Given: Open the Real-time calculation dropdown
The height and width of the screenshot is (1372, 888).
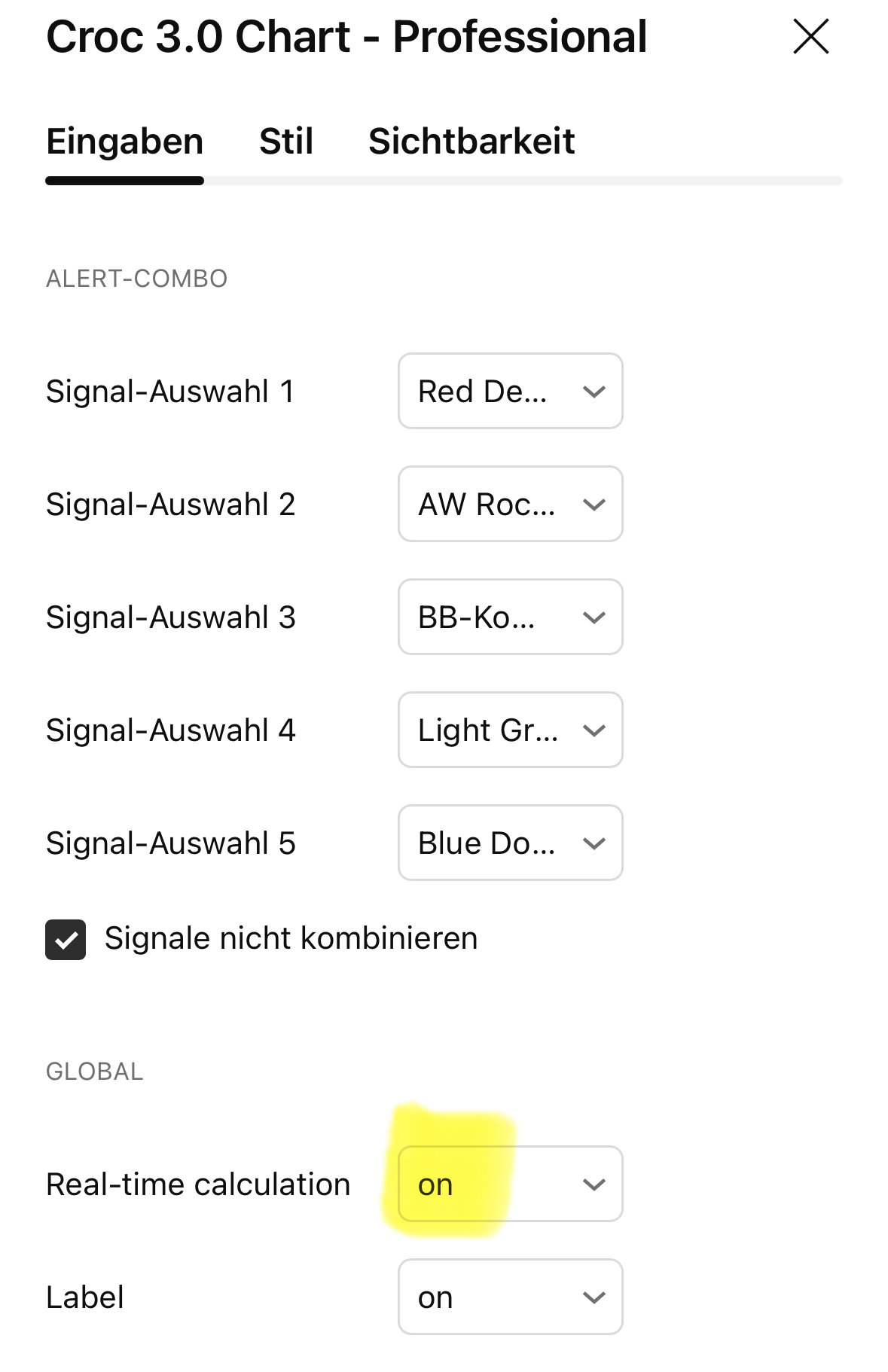Looking at the screenshot, I should [510, 1184].
